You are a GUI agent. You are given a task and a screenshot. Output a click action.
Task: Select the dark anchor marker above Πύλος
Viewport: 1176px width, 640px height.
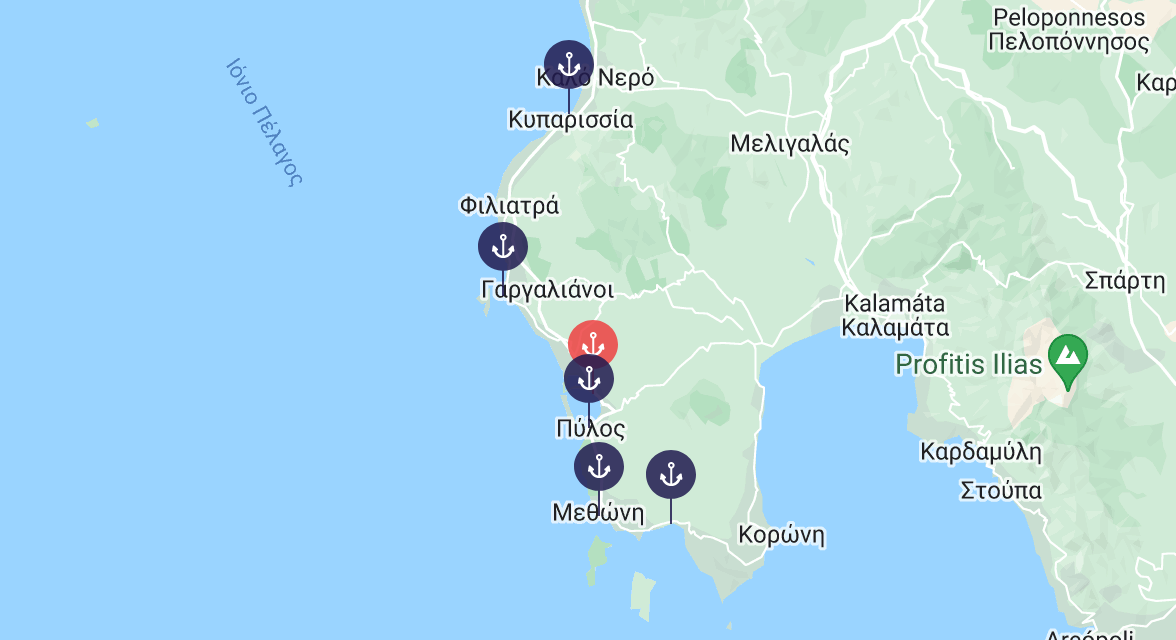[x=589, y=379]
